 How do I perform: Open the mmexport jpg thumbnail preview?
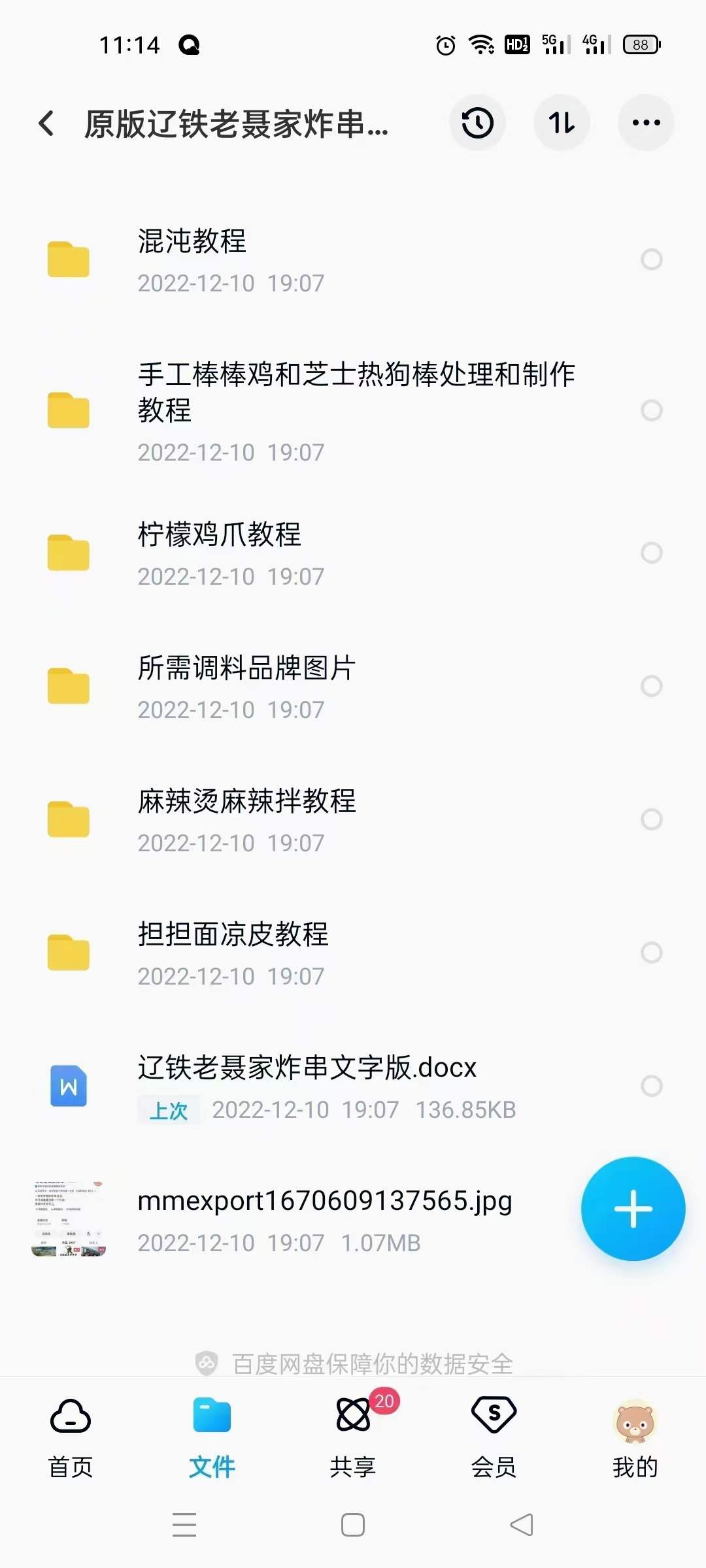coord(69,1217)
